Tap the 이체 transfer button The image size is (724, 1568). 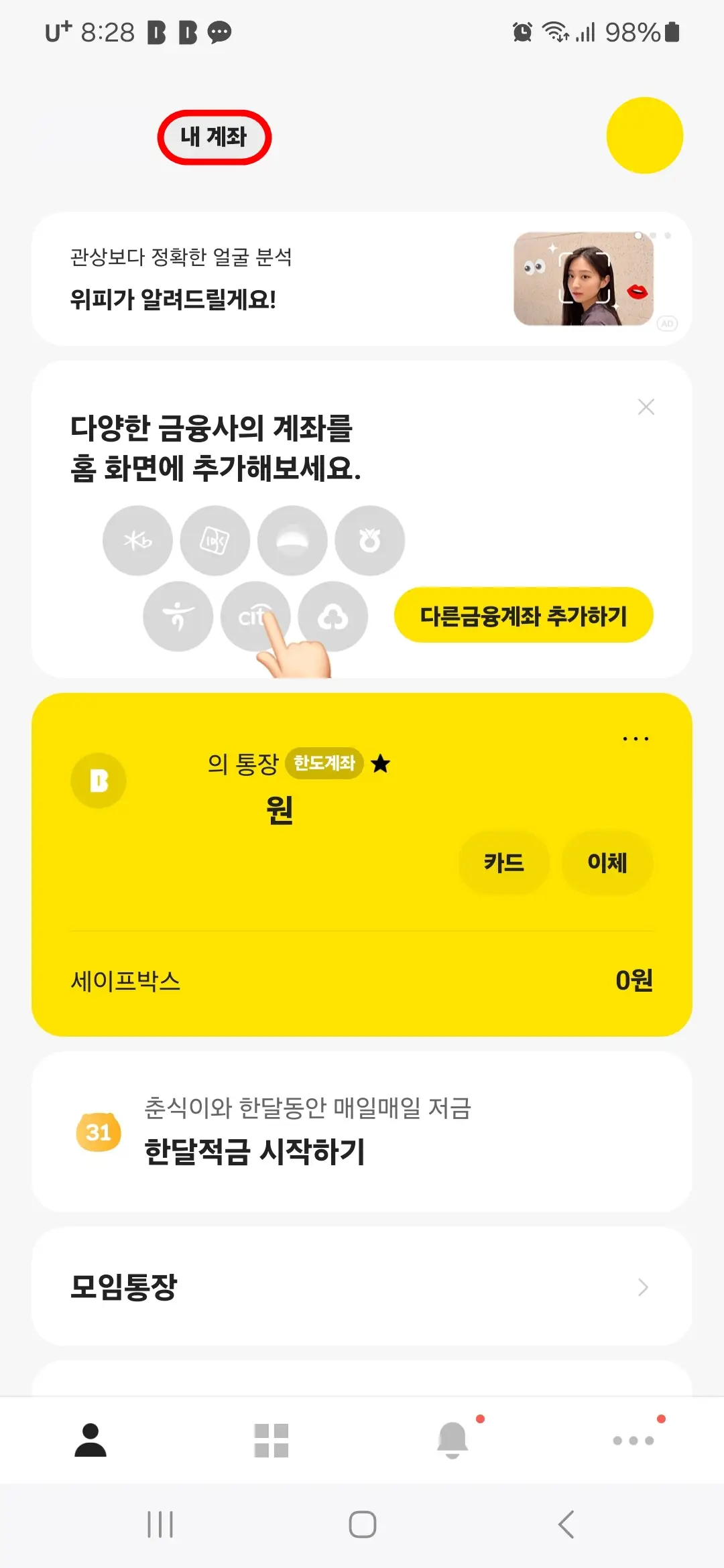point(607,863)
